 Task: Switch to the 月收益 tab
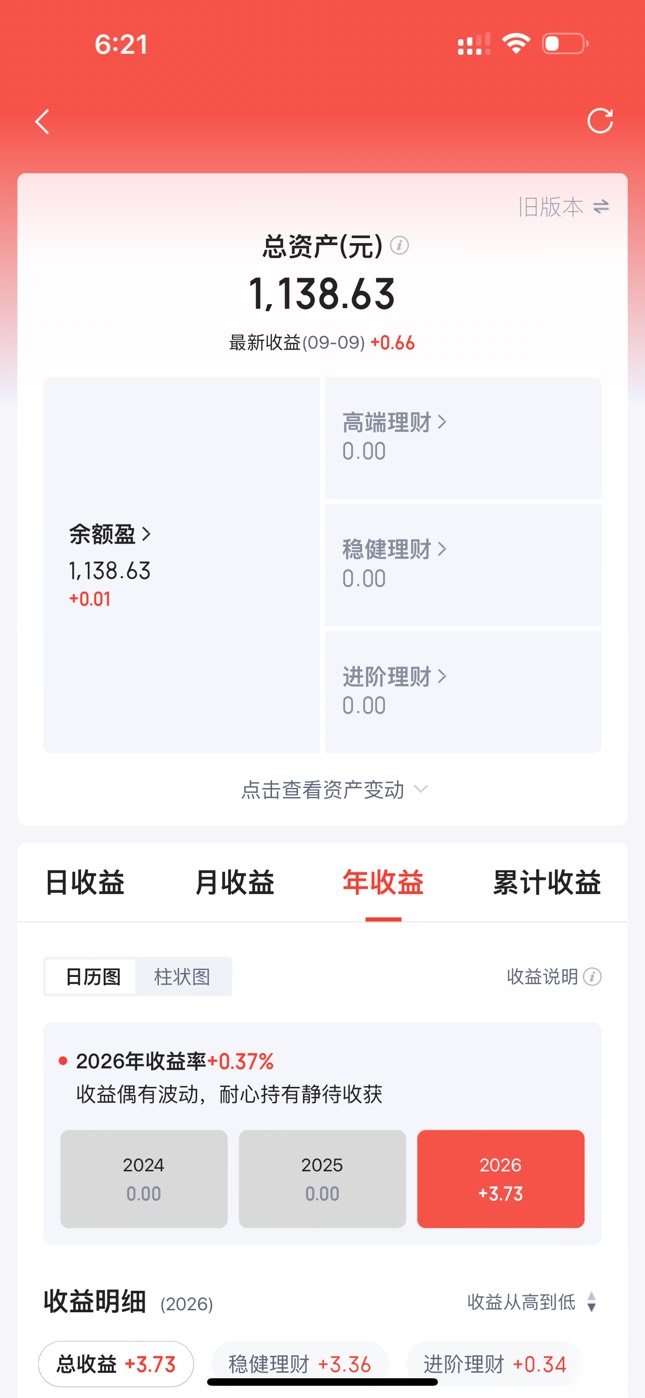coord(234,883)
